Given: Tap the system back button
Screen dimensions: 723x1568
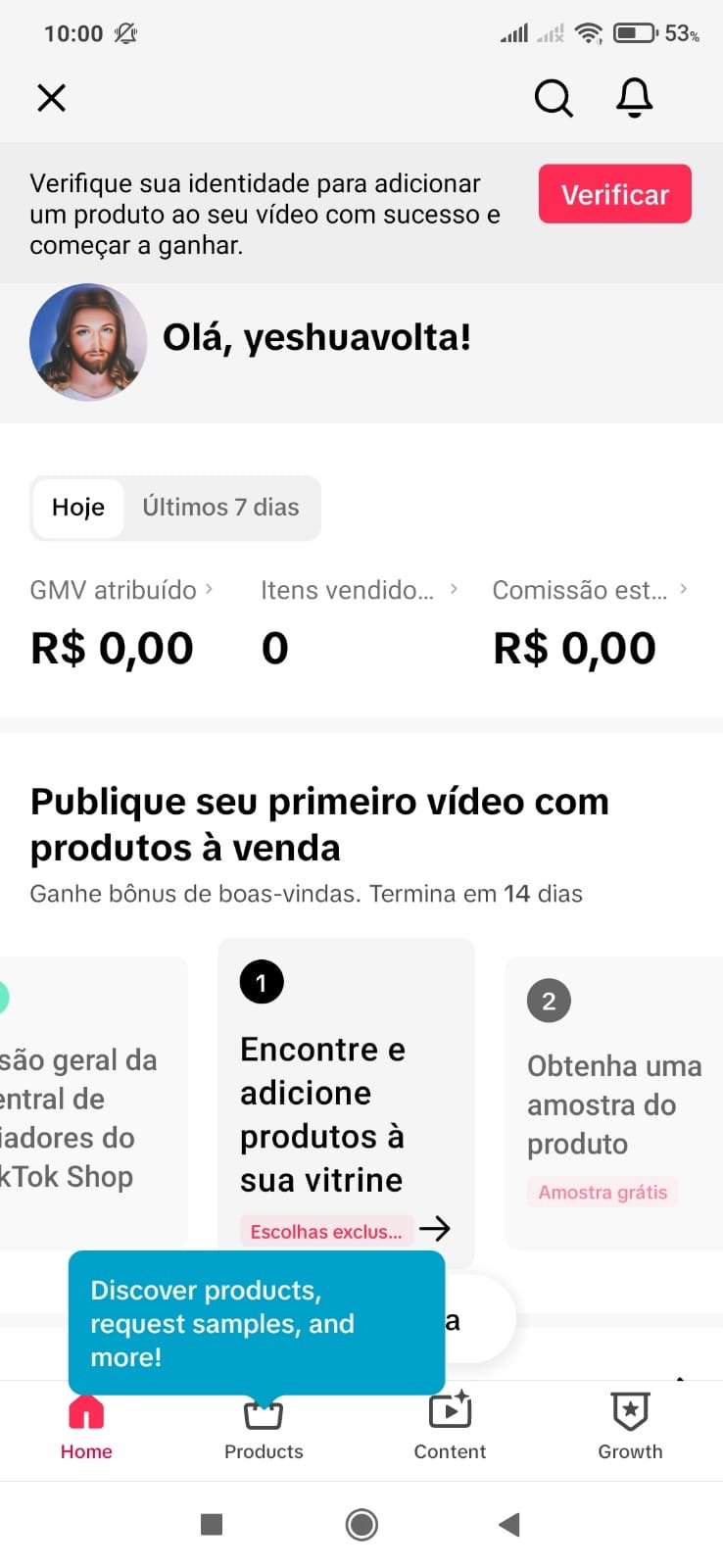Looking at the screenshot, I should tap(508, 1525).
